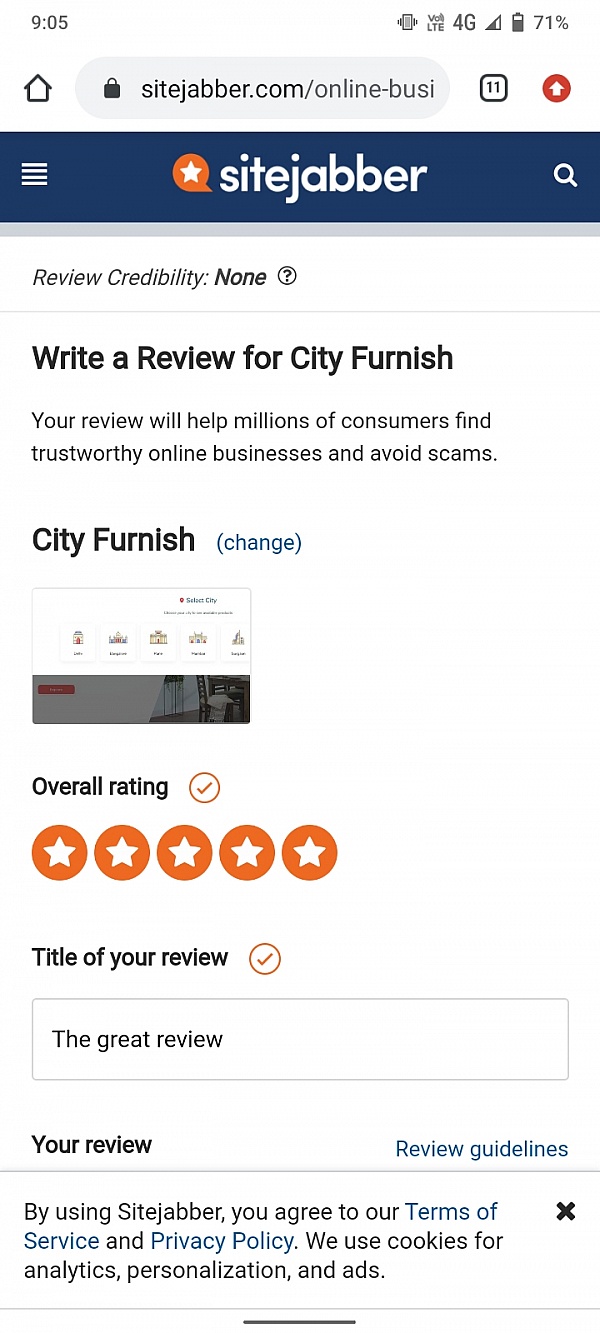Select the fifth rating star
The height and width of the screenshot is (1333, 600).
[309, 853]
